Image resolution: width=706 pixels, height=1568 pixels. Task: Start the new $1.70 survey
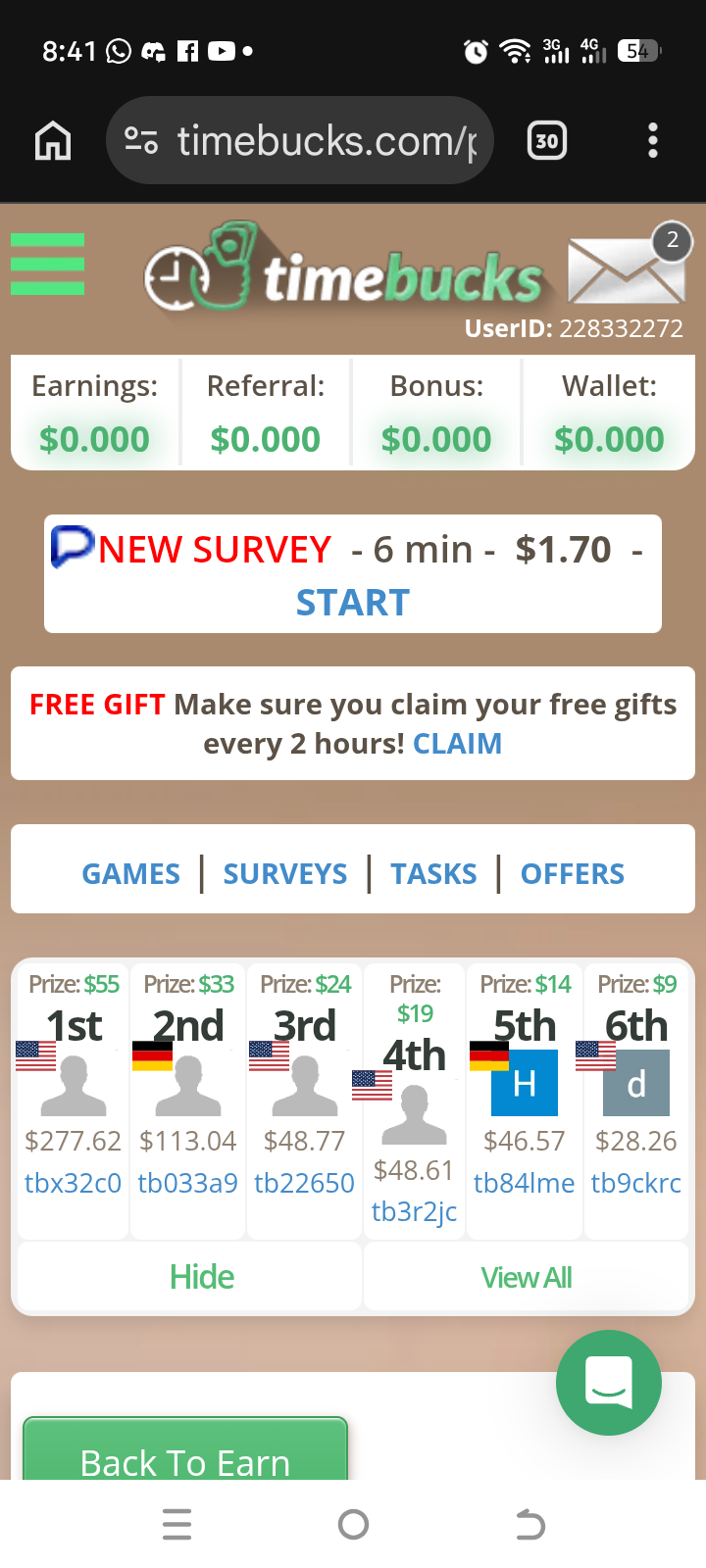coord(353,602)
